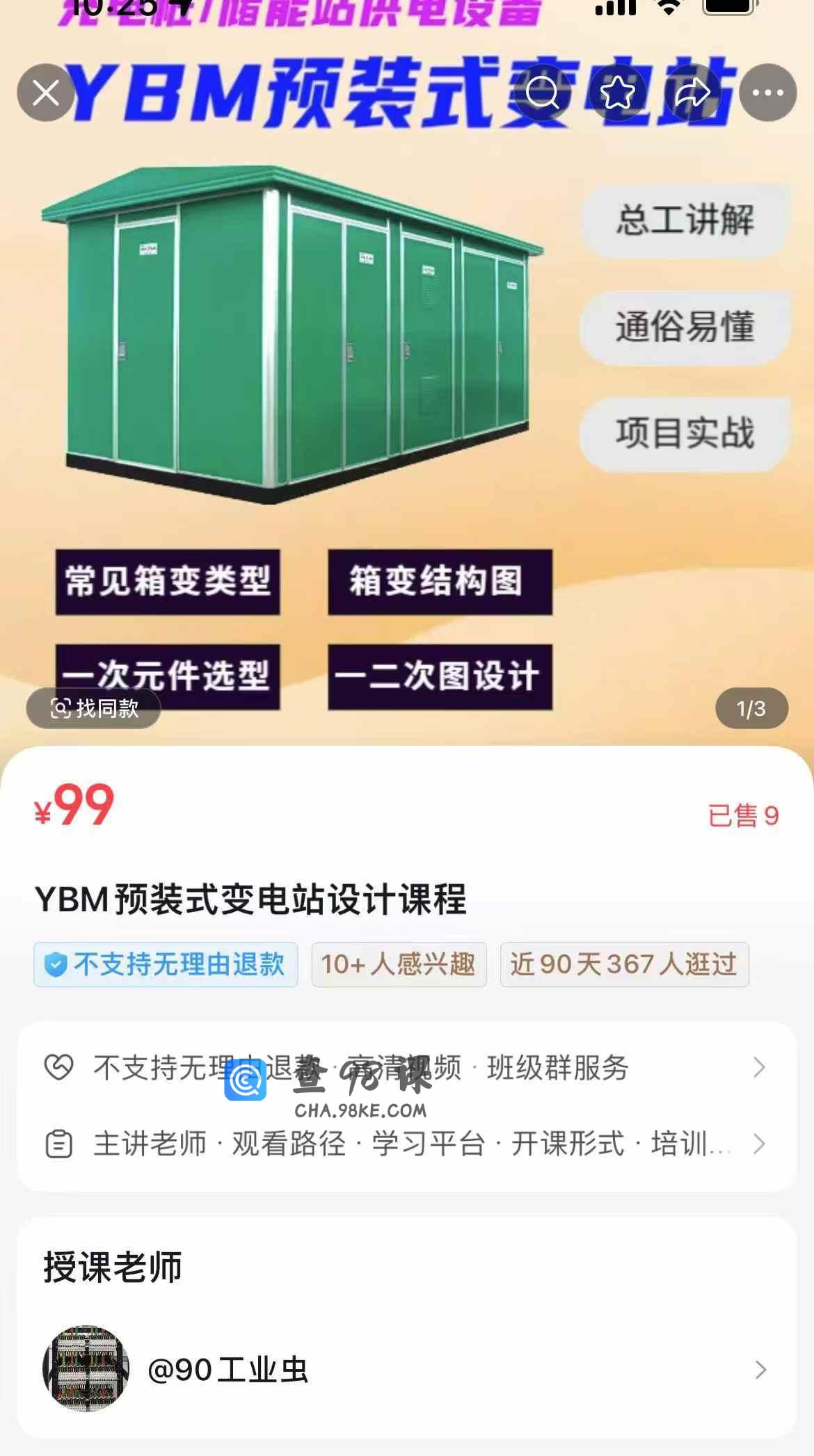The image size is (814, 1456).
Task: Open the service guarantees row with 班级群服务
Action: [407, 1067]
